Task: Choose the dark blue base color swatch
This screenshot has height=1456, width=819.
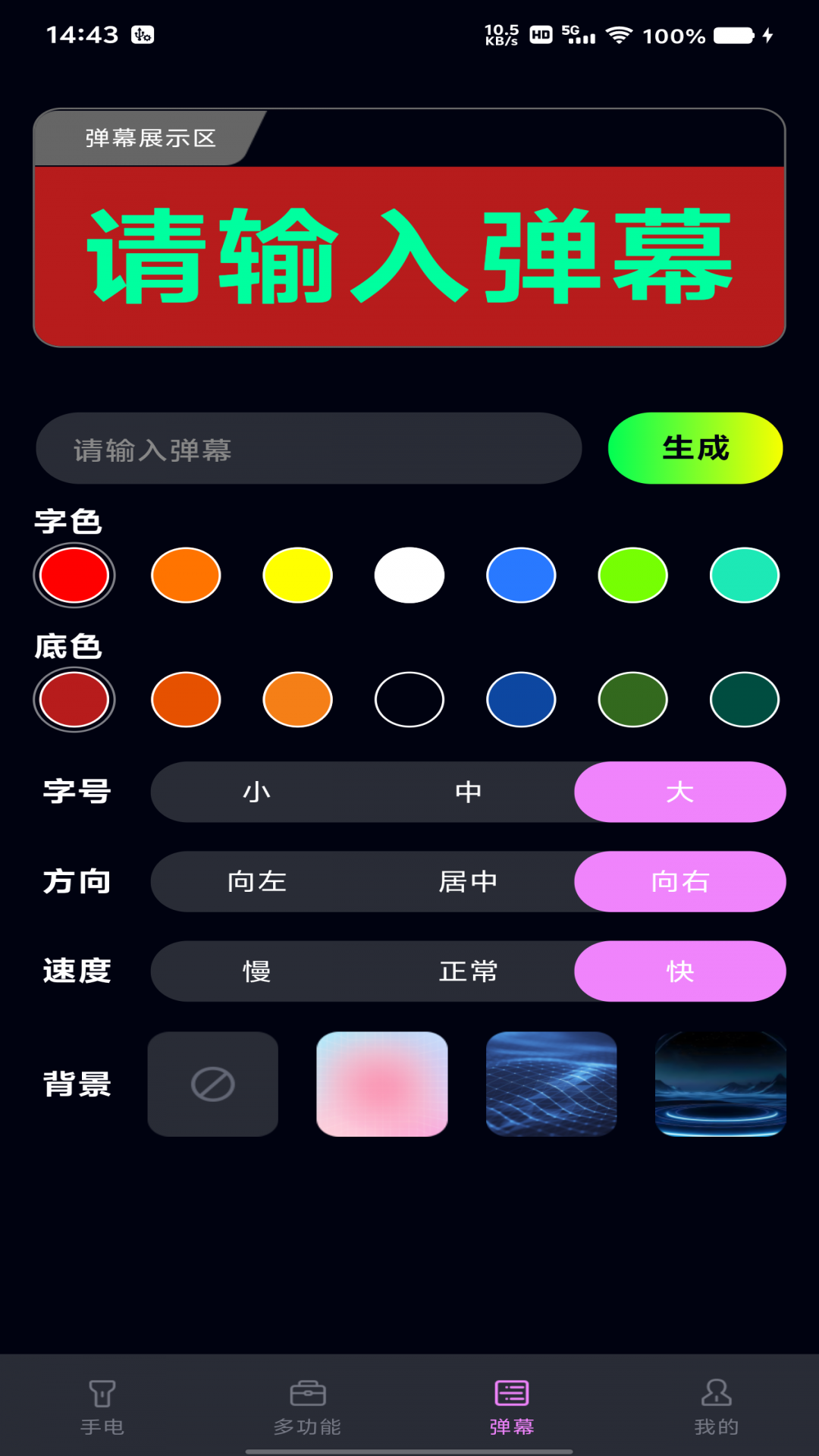Action: point(521,699)
